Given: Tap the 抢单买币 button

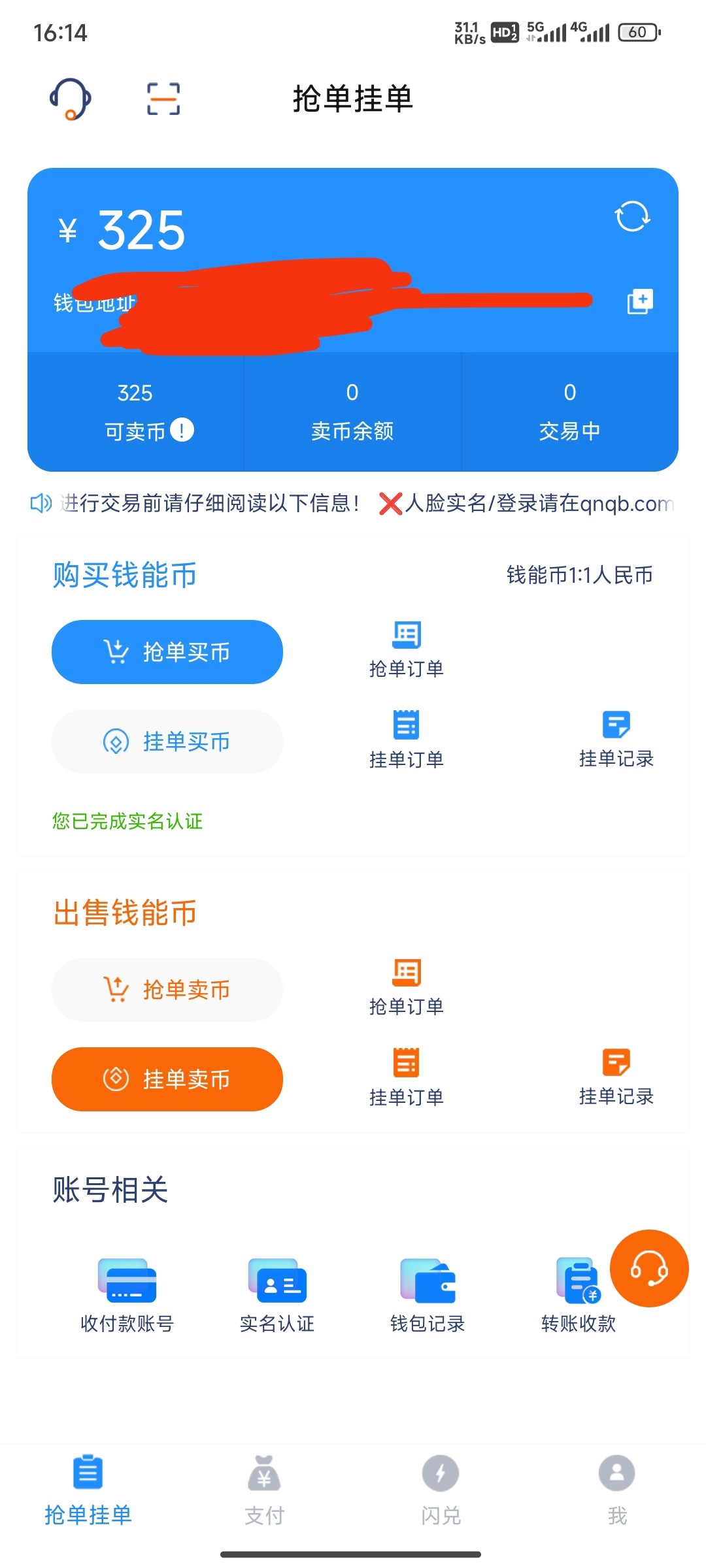Looking at the screenshot, I should (x=167, y=652).
